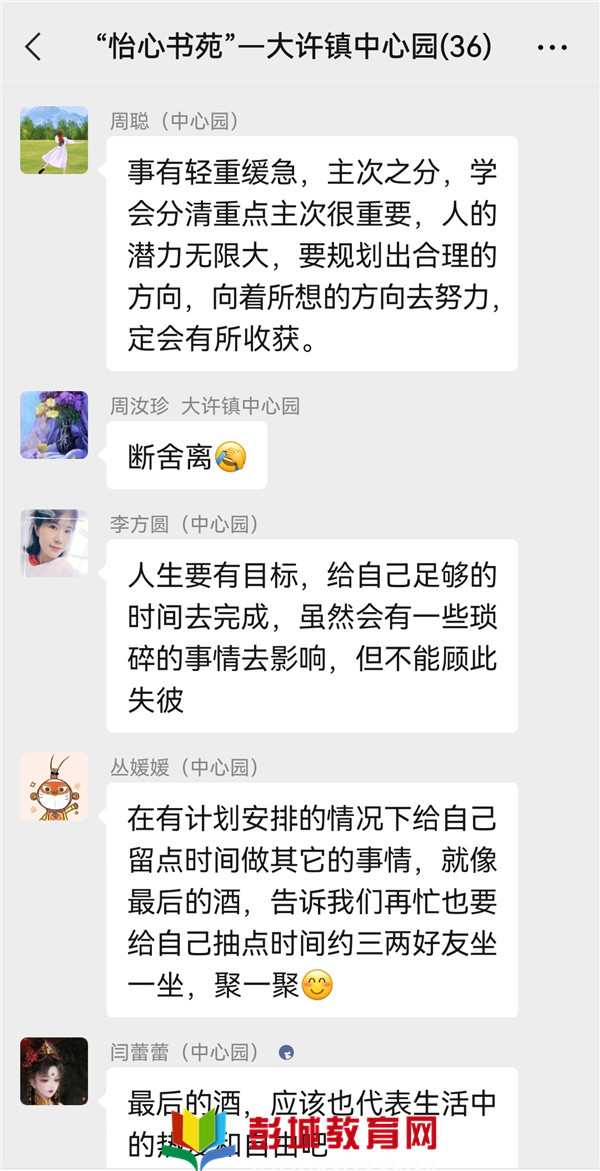600x1171 pixels.
Task: View 李方圆's profile from avatar
Action: click(54, 543)
